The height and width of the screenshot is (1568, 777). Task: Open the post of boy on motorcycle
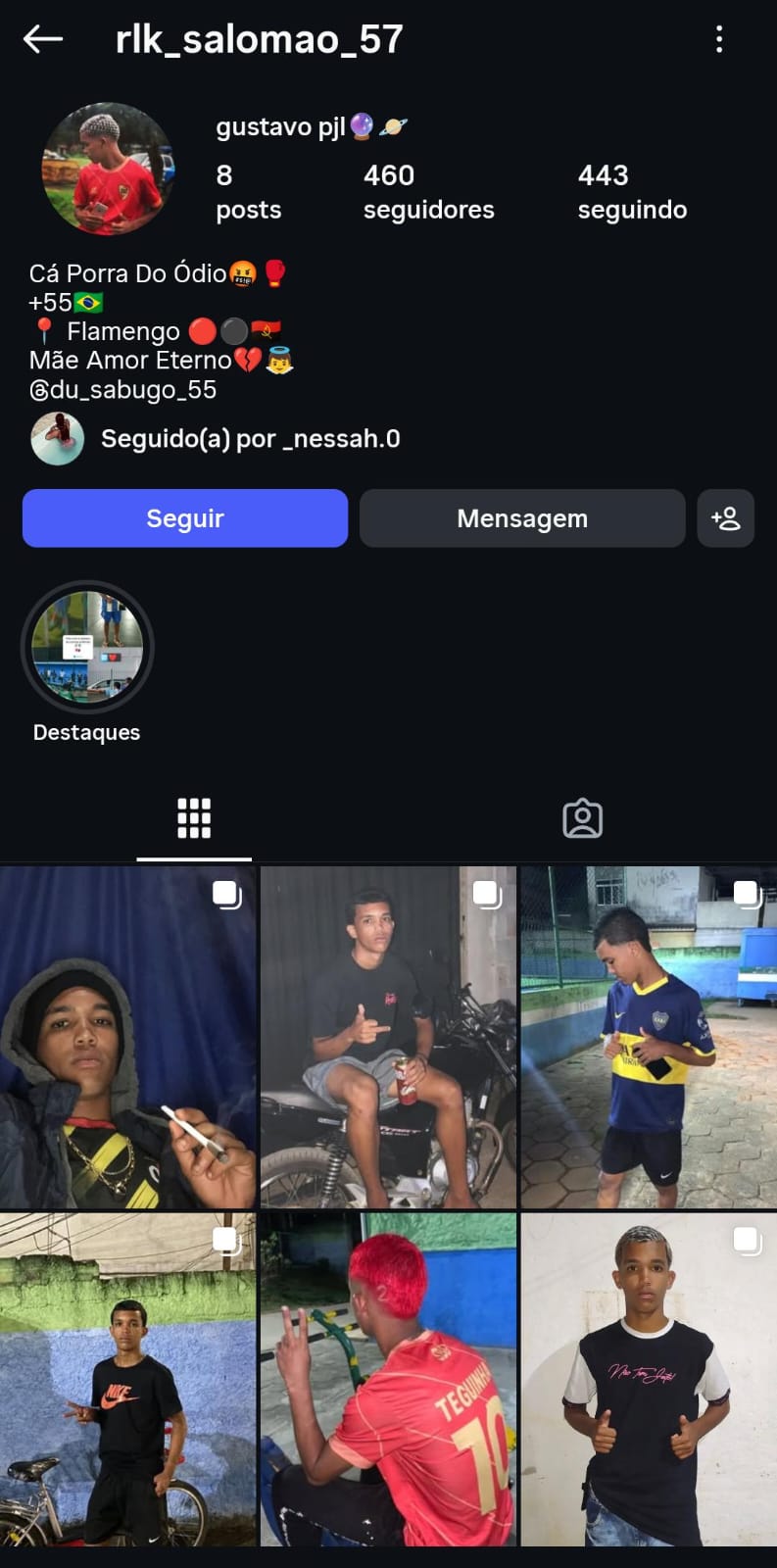pyautogui.click(x=388, y=1037)
